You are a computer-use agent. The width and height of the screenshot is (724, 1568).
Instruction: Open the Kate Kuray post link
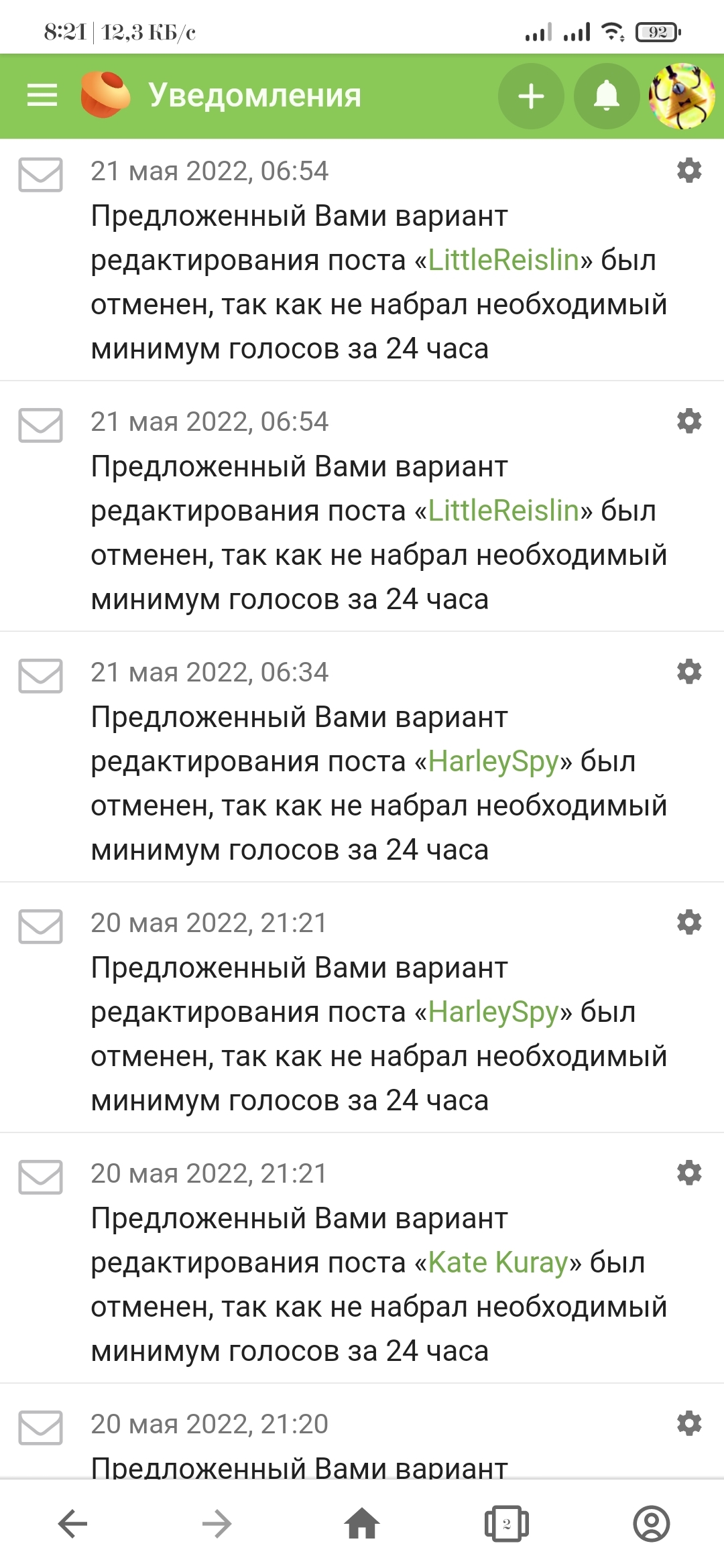click(x=498, y=1262)
